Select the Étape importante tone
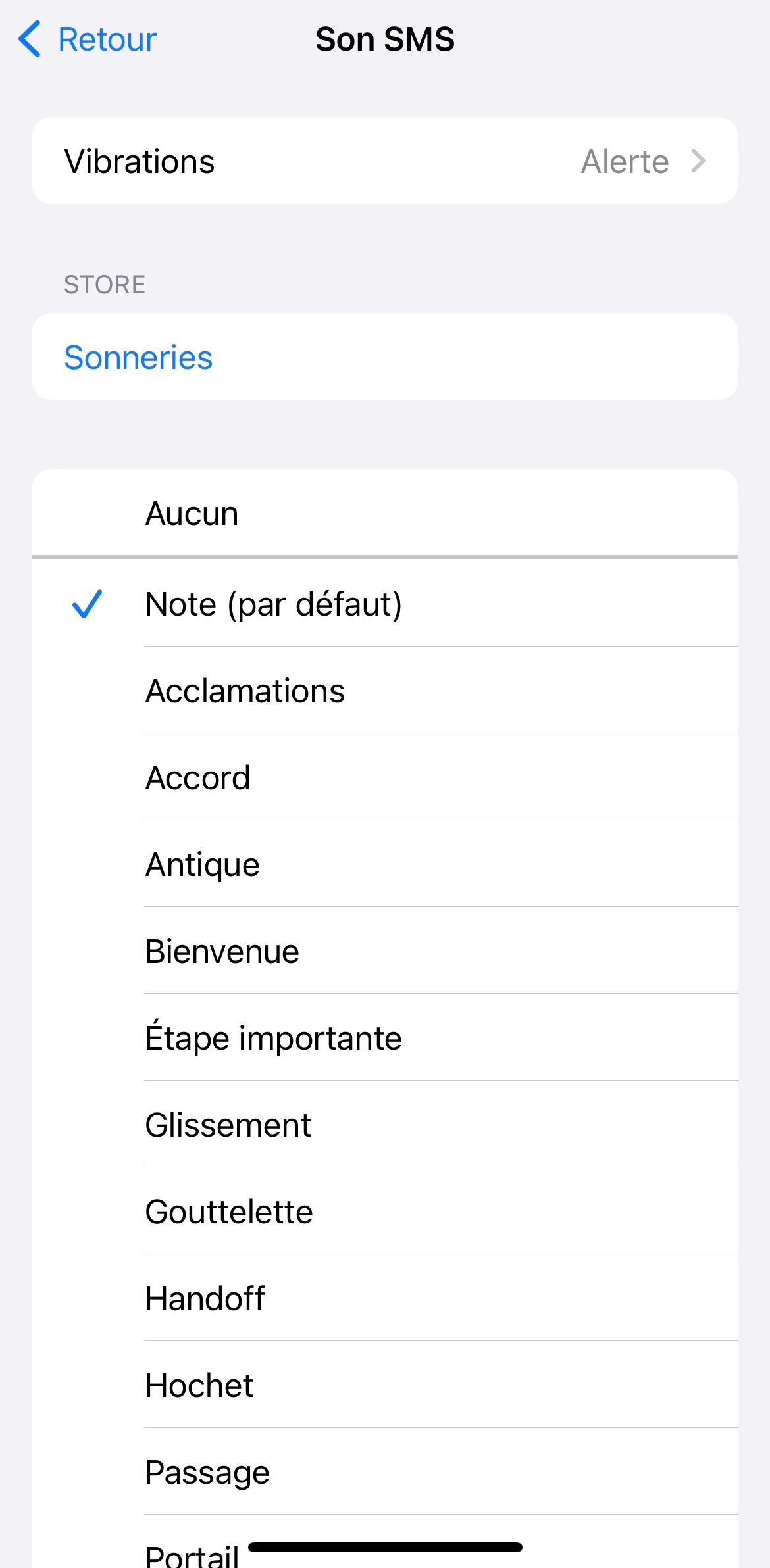770x1568 pixels. click(384, 1038)
